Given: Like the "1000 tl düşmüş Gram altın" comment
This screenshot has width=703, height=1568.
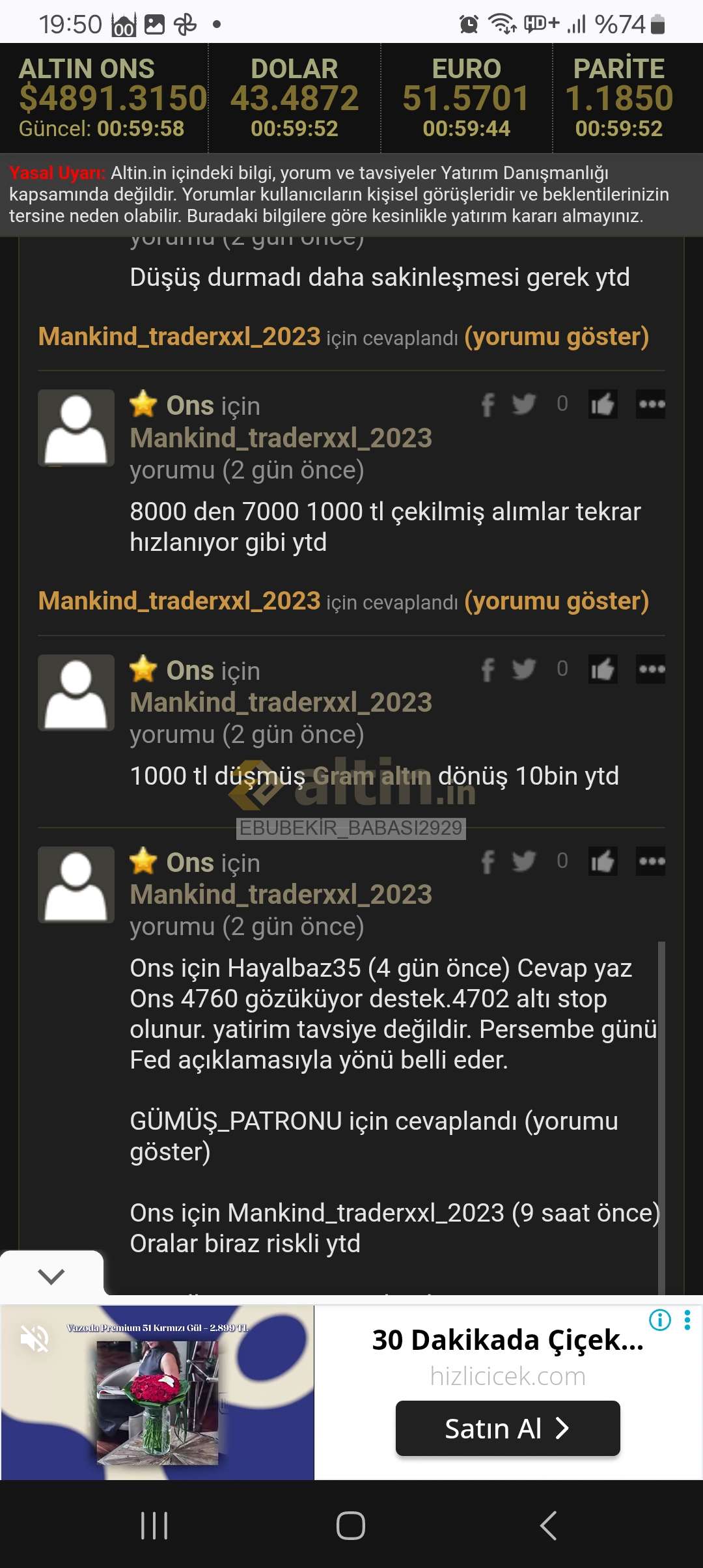Looking at the screenshot, I should (x=603, y=669).
